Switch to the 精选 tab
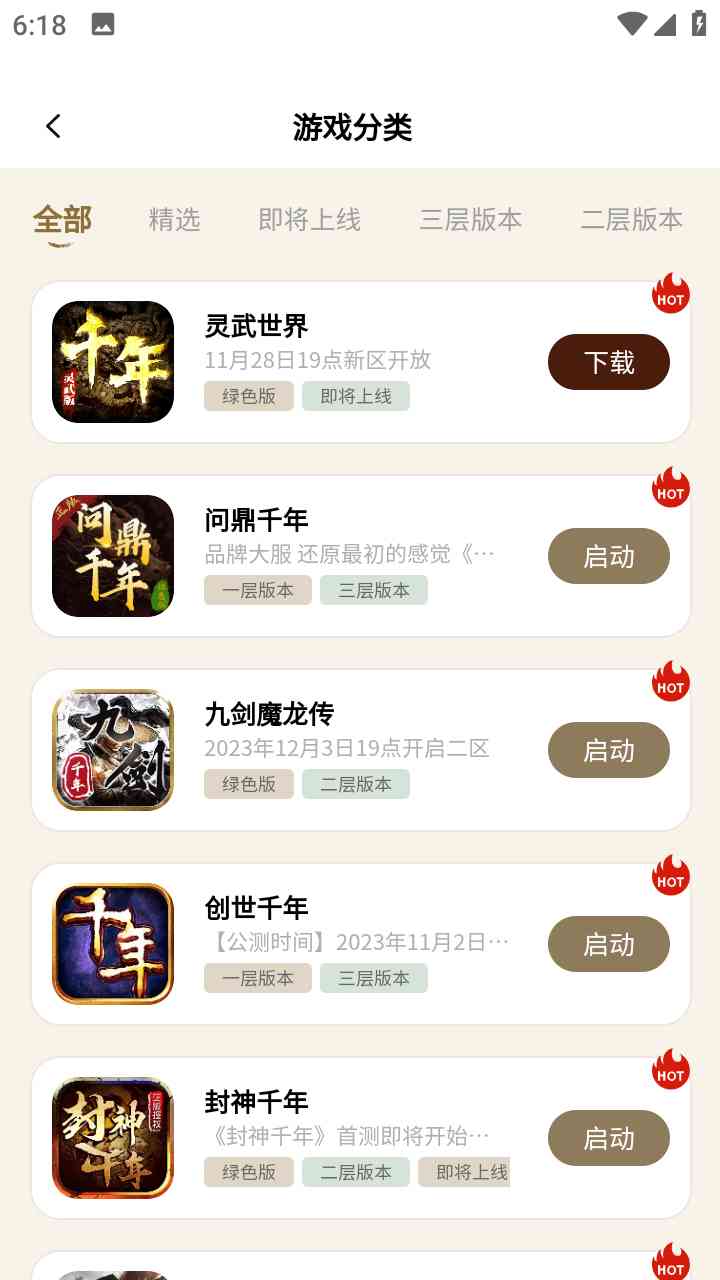This screenshot has height=1280, width=720. (174, 220)
